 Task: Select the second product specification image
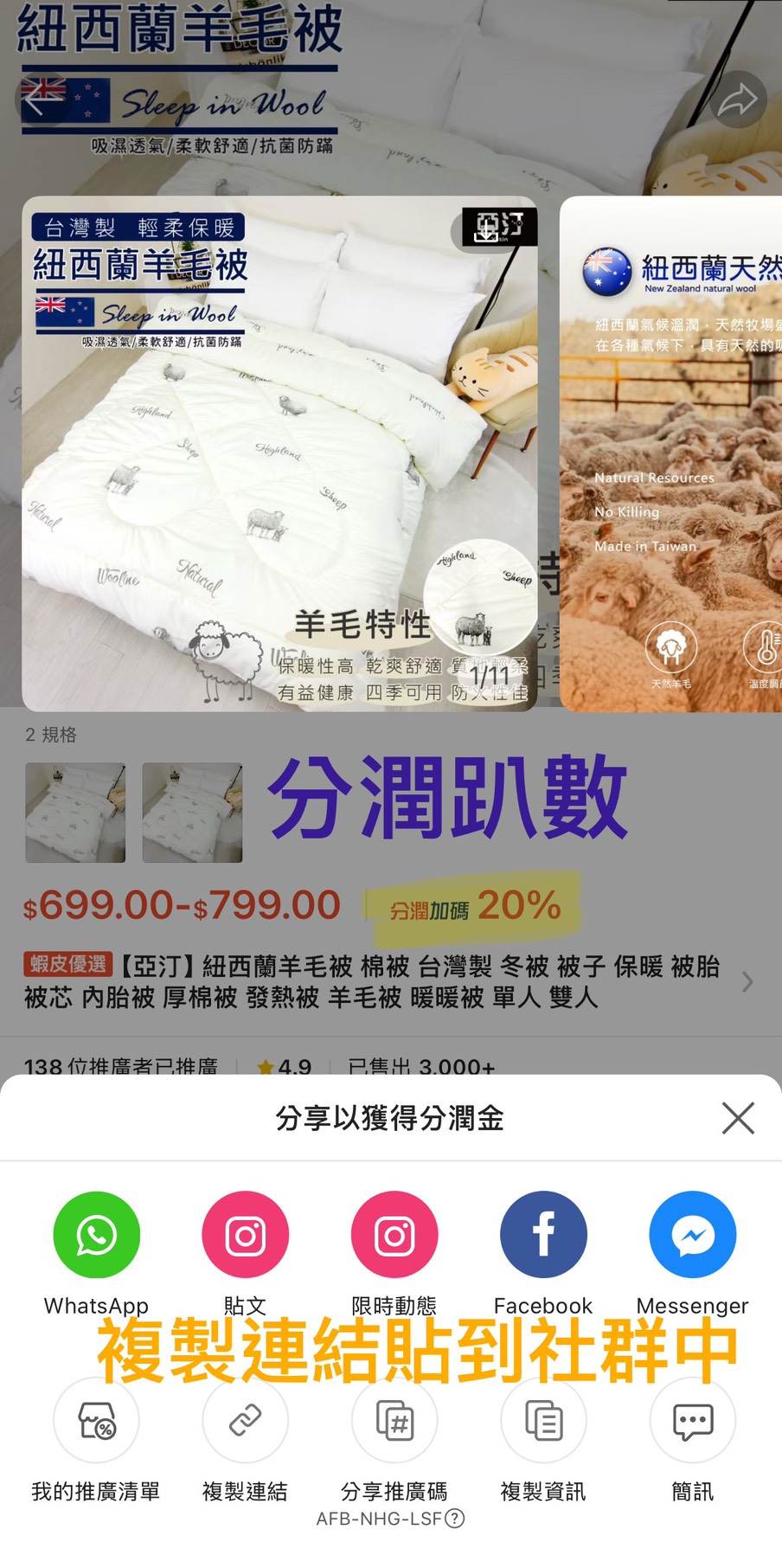192,812
